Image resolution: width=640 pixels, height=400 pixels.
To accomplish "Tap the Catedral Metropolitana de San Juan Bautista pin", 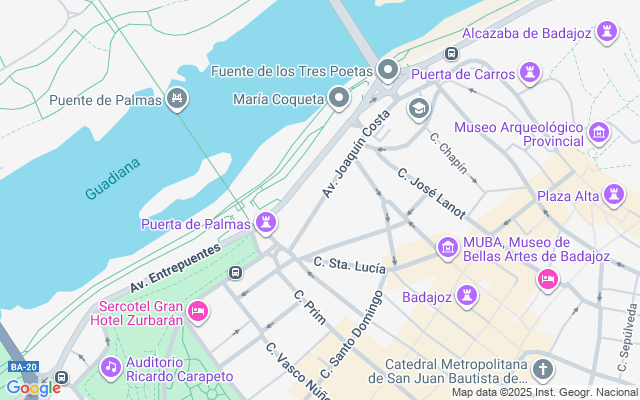I will [x=543, y=369].
